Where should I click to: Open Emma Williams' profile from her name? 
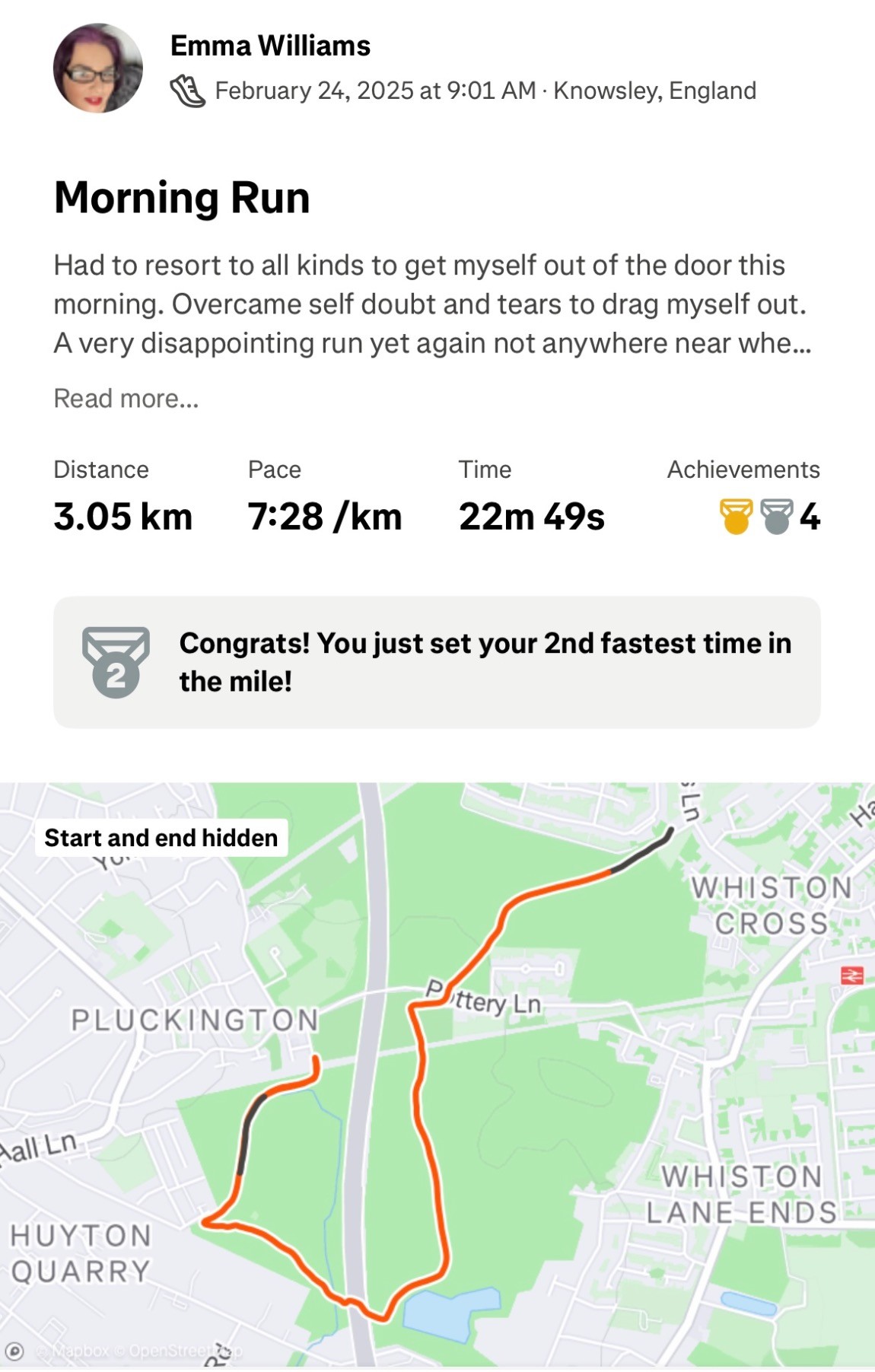click(x=270, y=46)
